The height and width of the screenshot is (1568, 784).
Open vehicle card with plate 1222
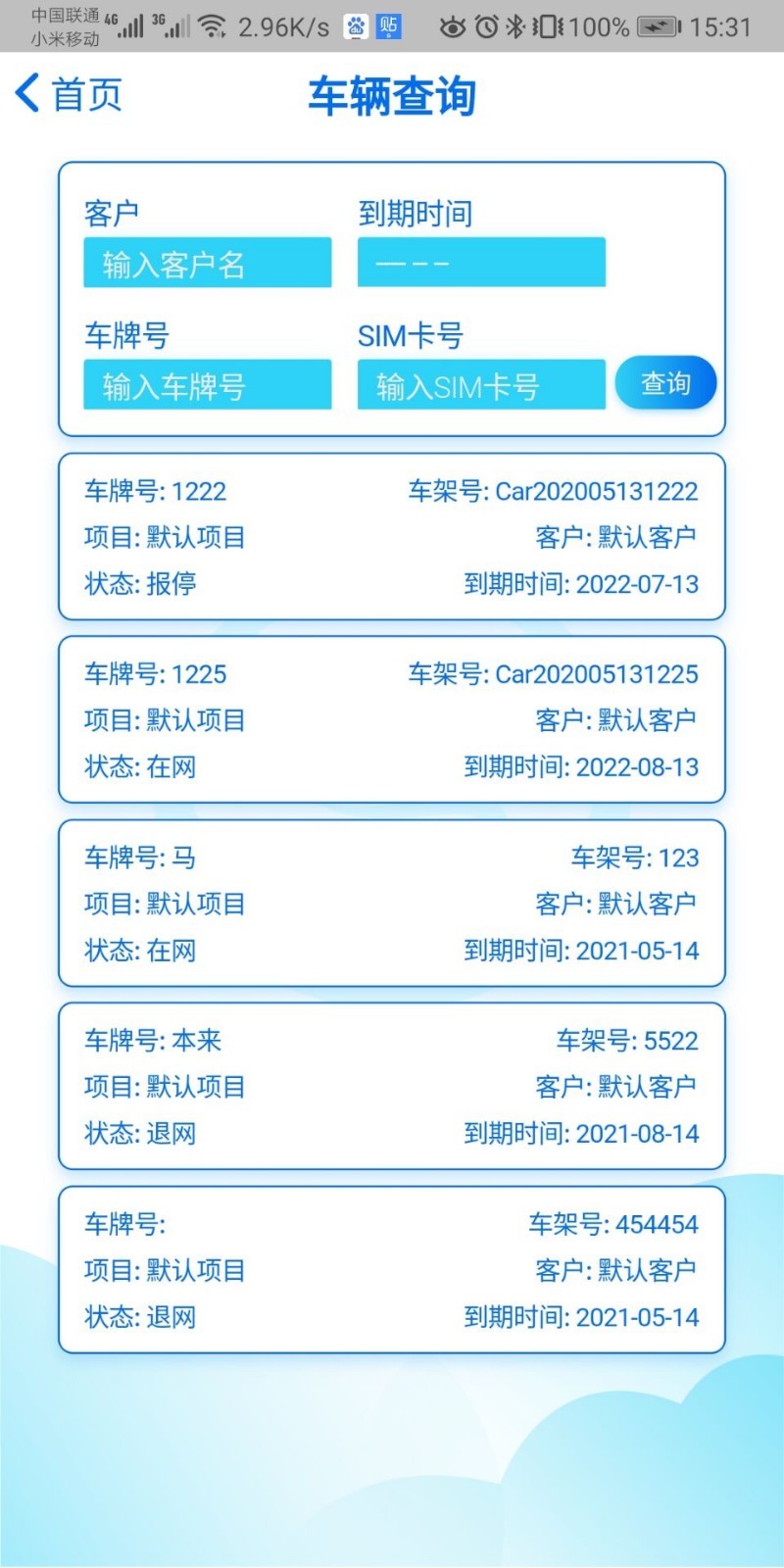pos(392,537)
